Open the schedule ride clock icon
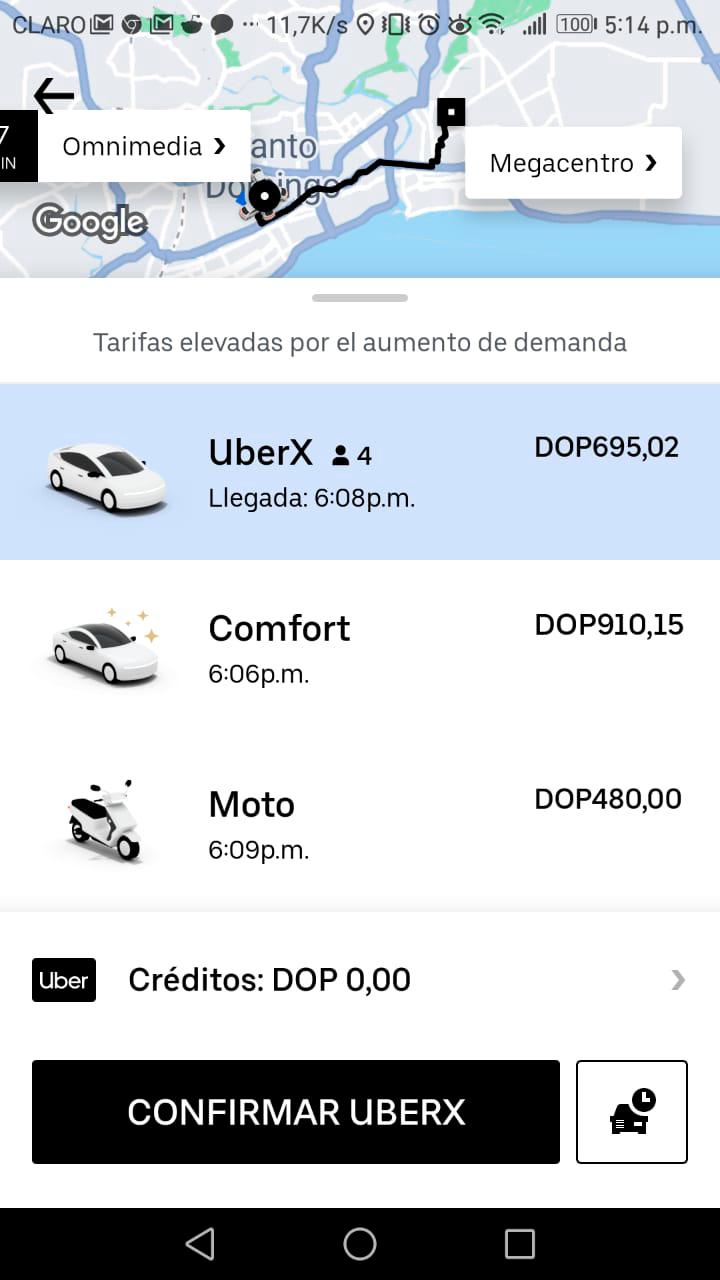Screen dimensions: 720x1280 632,1112
